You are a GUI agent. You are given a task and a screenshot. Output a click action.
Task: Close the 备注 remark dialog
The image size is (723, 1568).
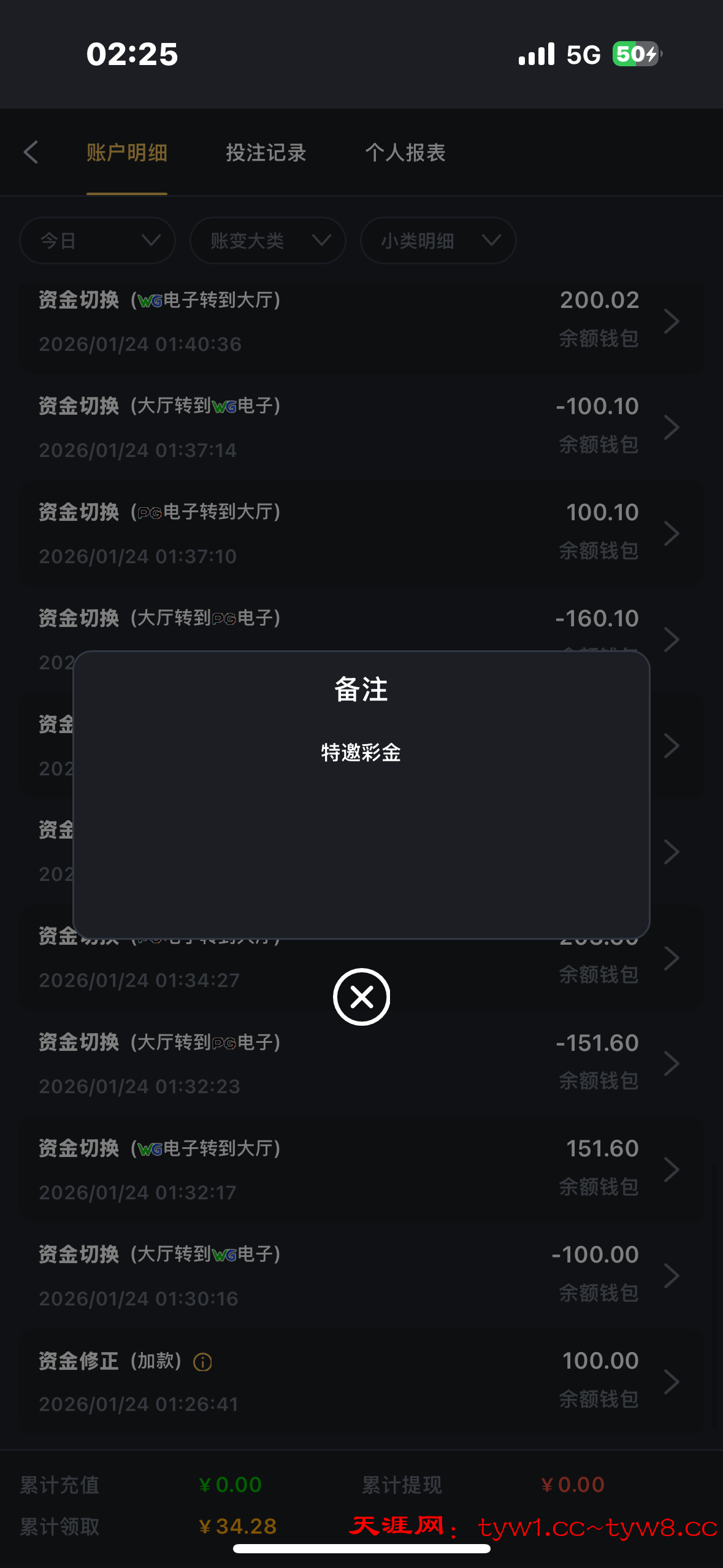pyautogui.click(x=361, y=997)
